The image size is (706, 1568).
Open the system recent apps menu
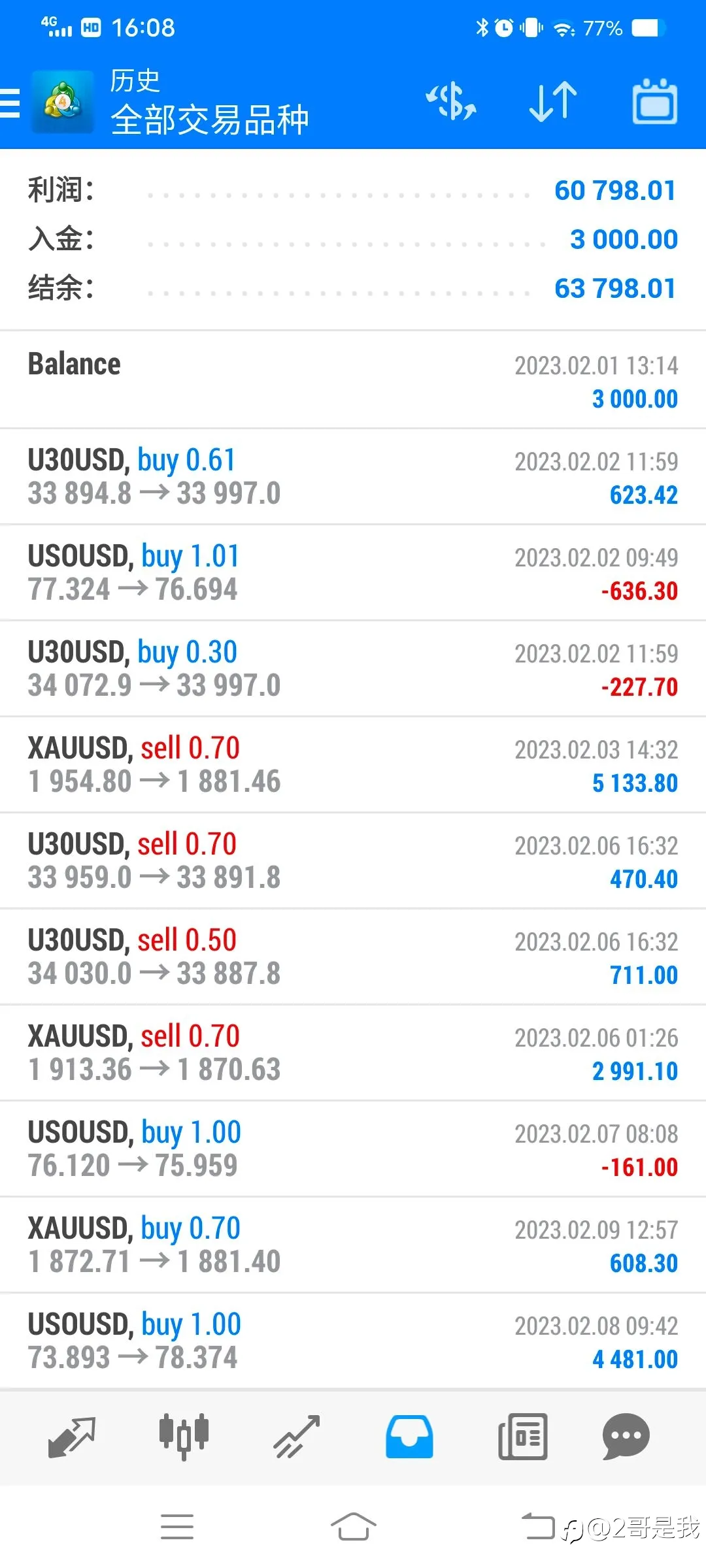(177, 1527)
